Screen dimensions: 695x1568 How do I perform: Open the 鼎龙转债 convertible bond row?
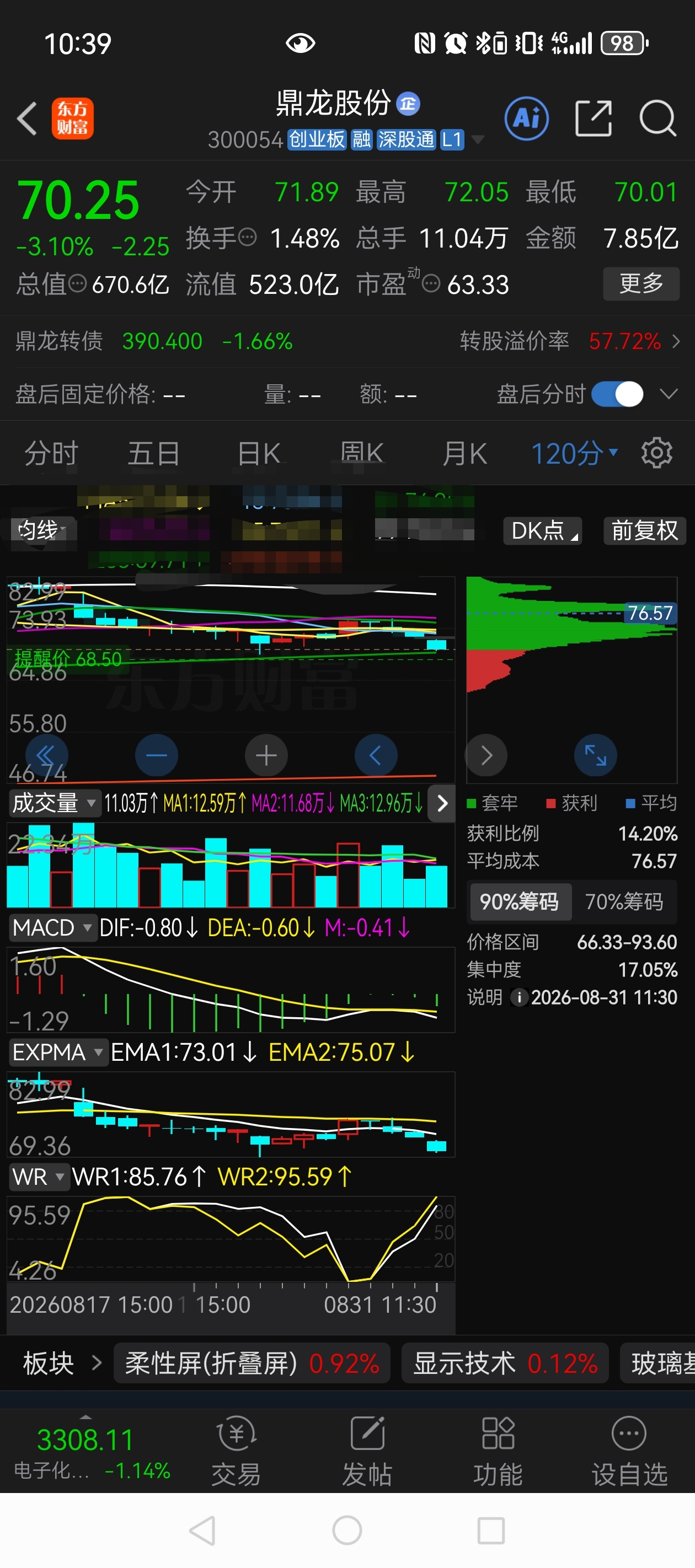(347, 341)
